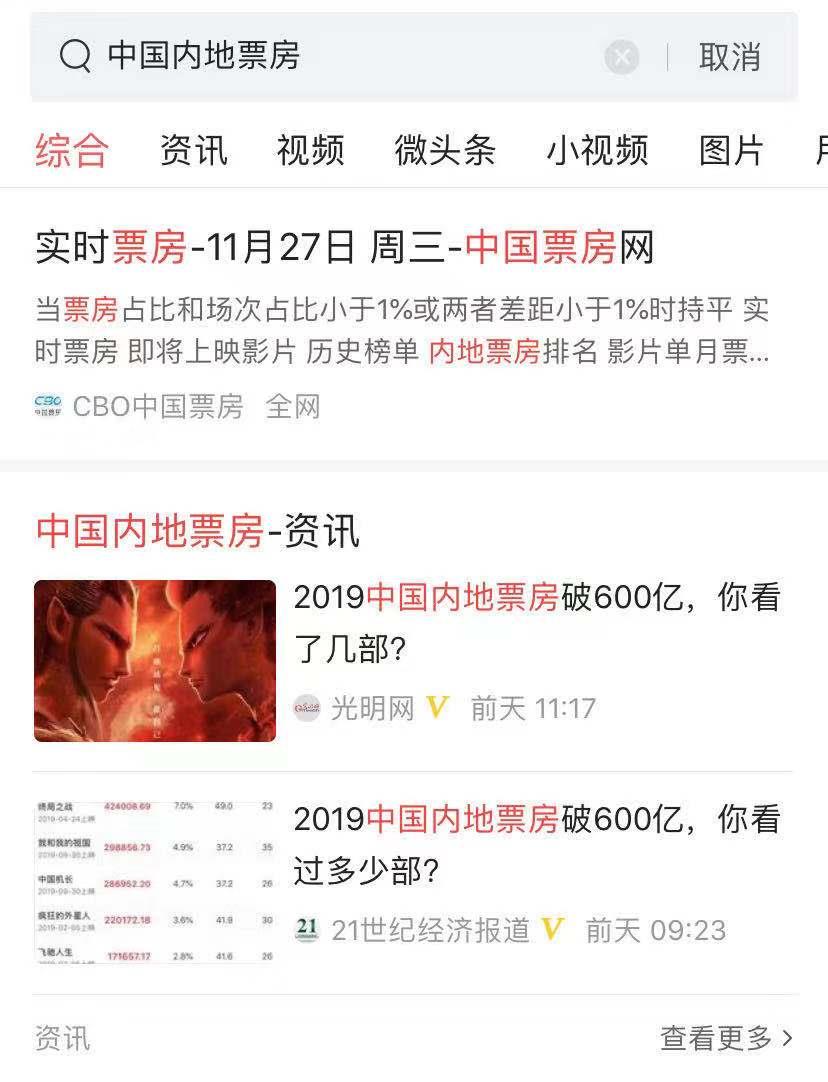
Task: Select the 综合 tab
Action: coord(72,150)
